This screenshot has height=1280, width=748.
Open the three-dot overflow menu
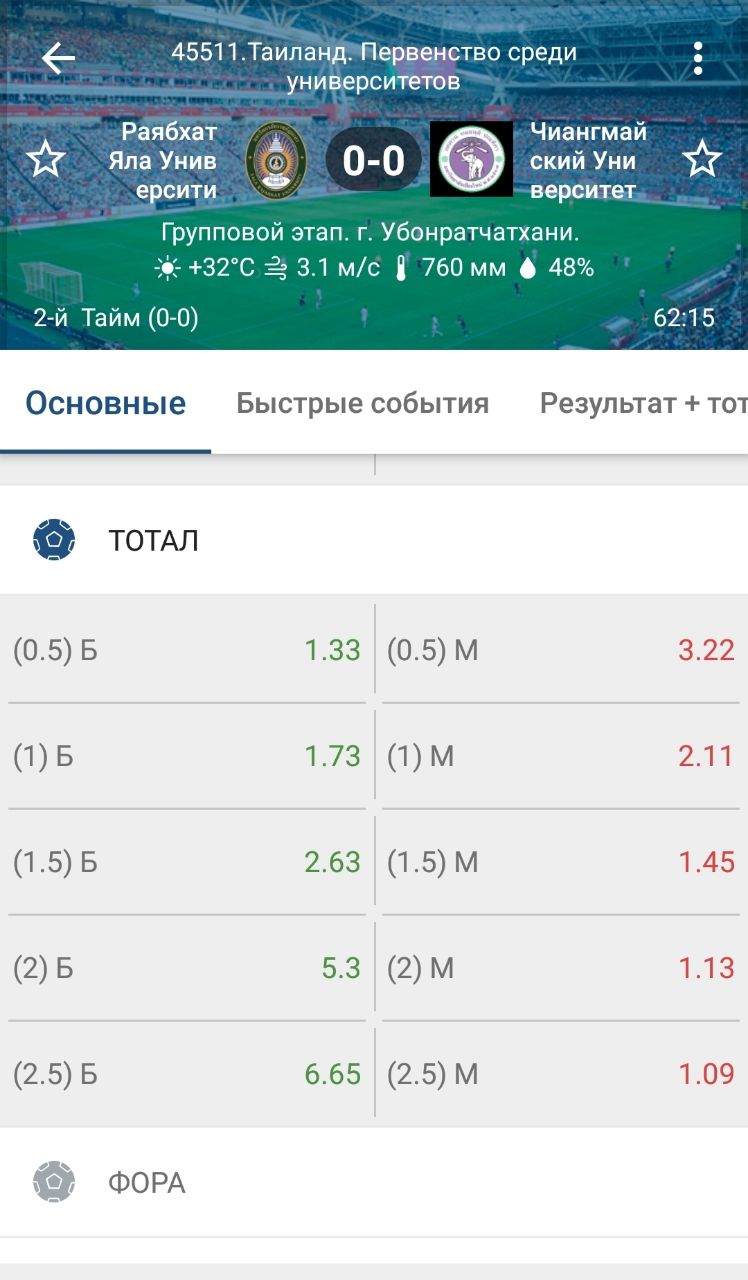pos(698,59)
